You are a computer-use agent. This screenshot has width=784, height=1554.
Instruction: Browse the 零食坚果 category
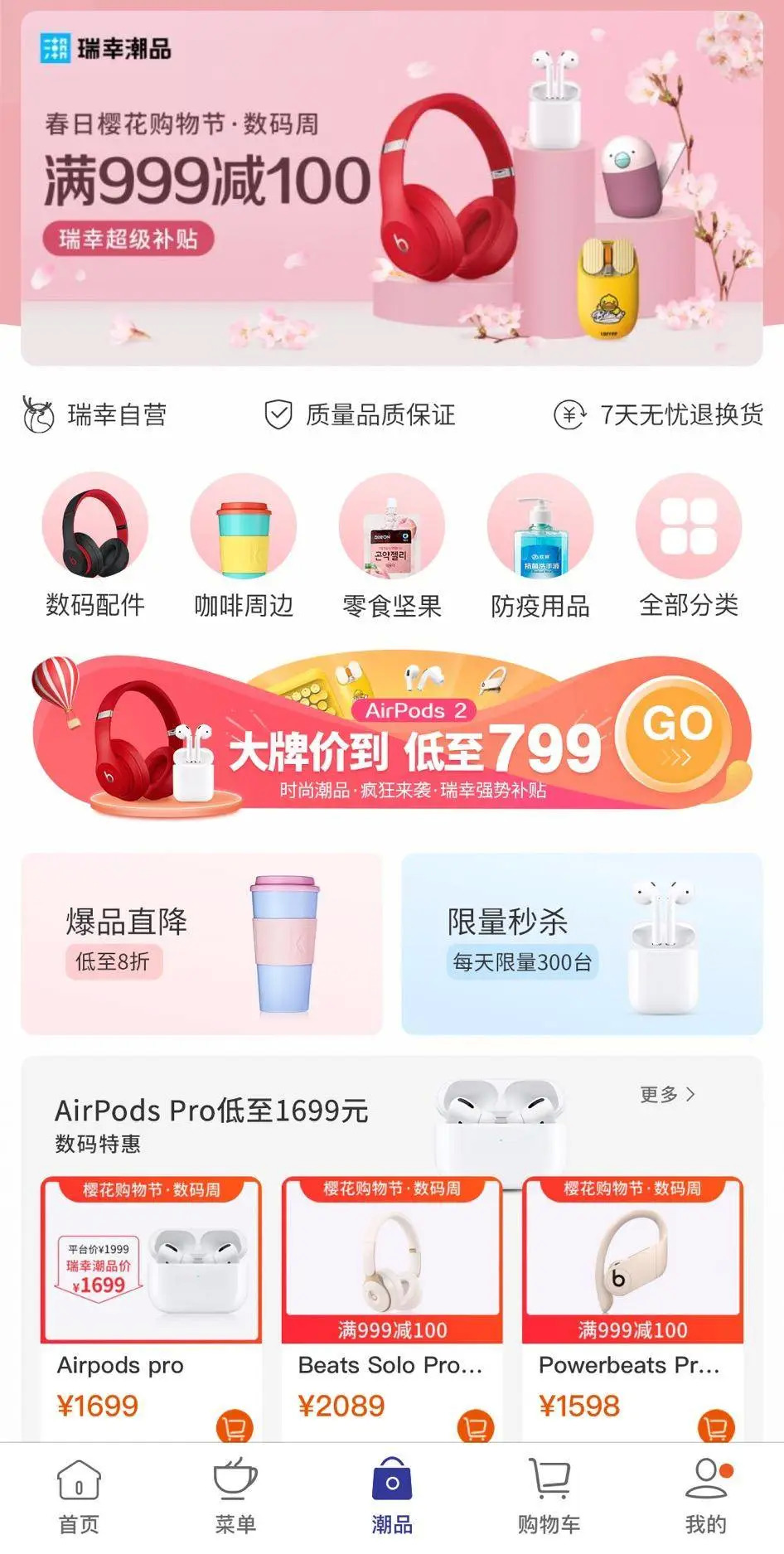click(391, 545)
